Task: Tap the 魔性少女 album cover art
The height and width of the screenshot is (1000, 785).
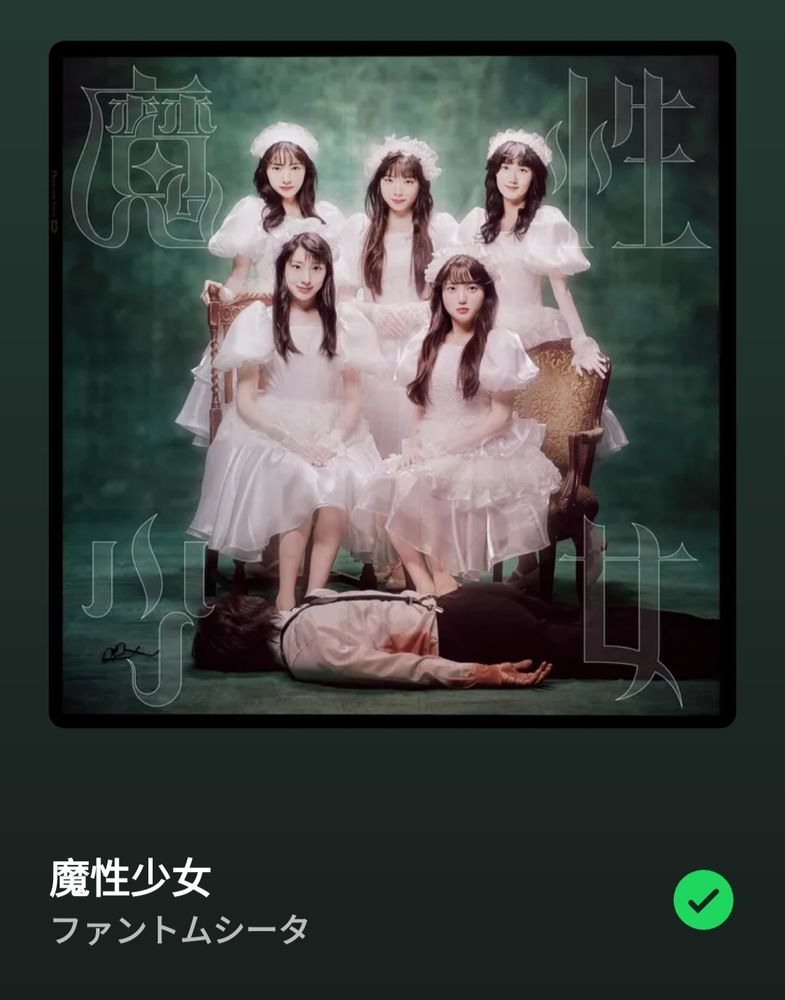Action: [392, 384]
